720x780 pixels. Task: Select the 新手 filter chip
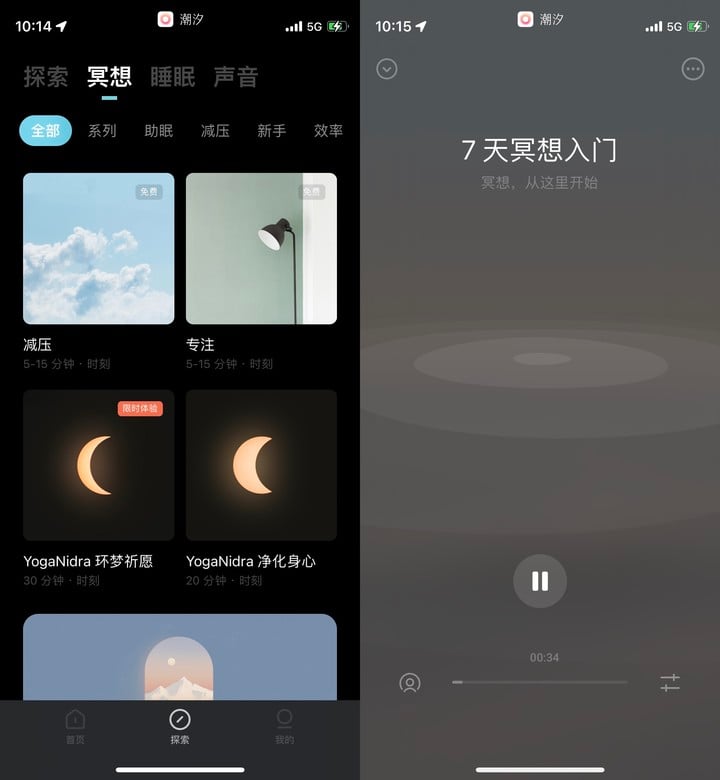(271, 131)
